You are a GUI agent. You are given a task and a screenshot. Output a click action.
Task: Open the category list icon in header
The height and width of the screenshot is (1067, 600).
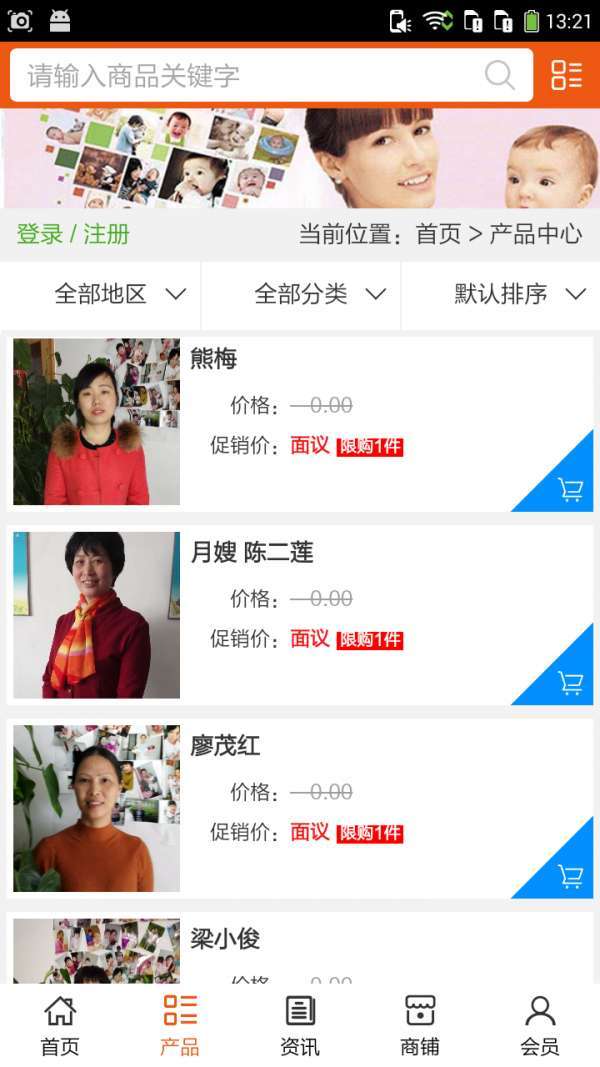tap(566, 75)
